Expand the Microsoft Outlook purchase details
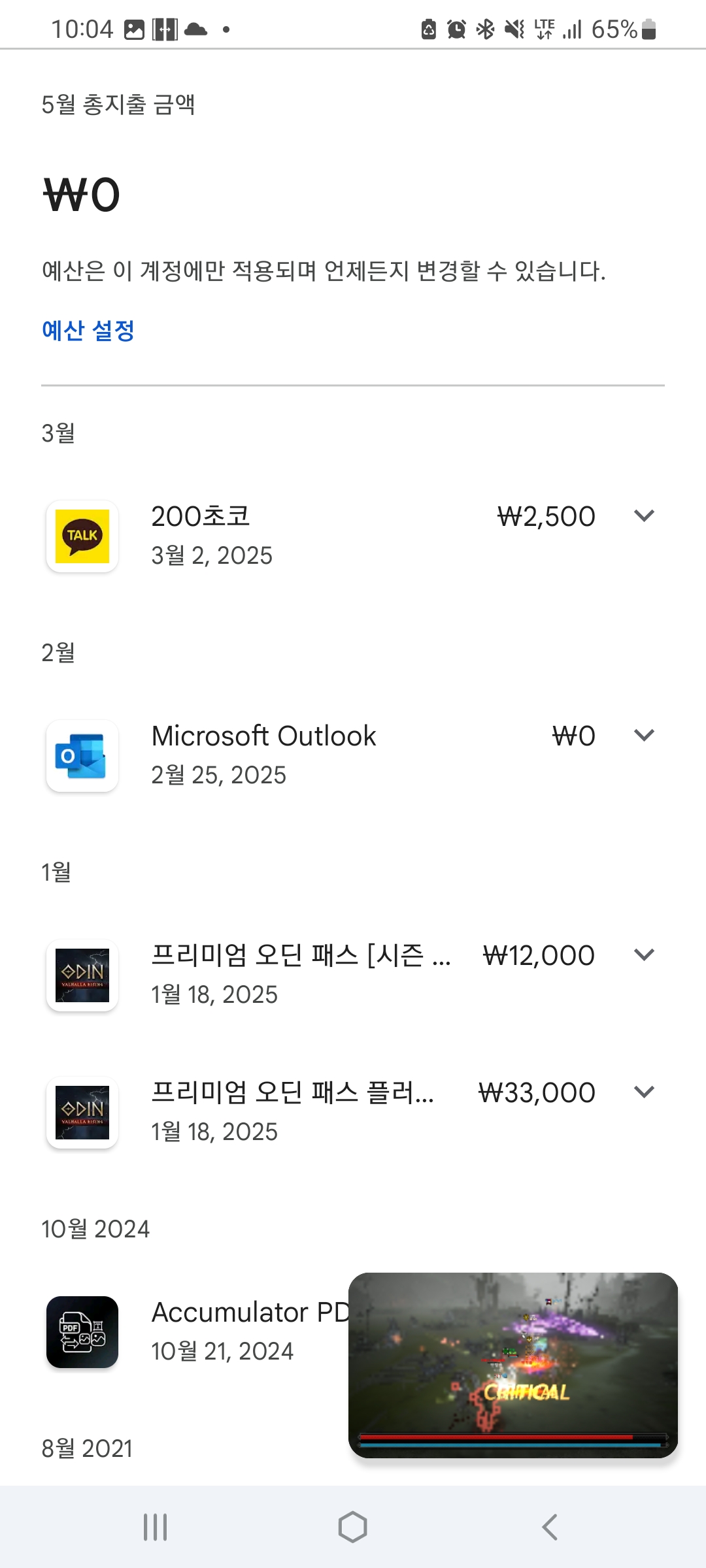Image resolution: width=706 pixels, height=1568 pixels. 644,736
